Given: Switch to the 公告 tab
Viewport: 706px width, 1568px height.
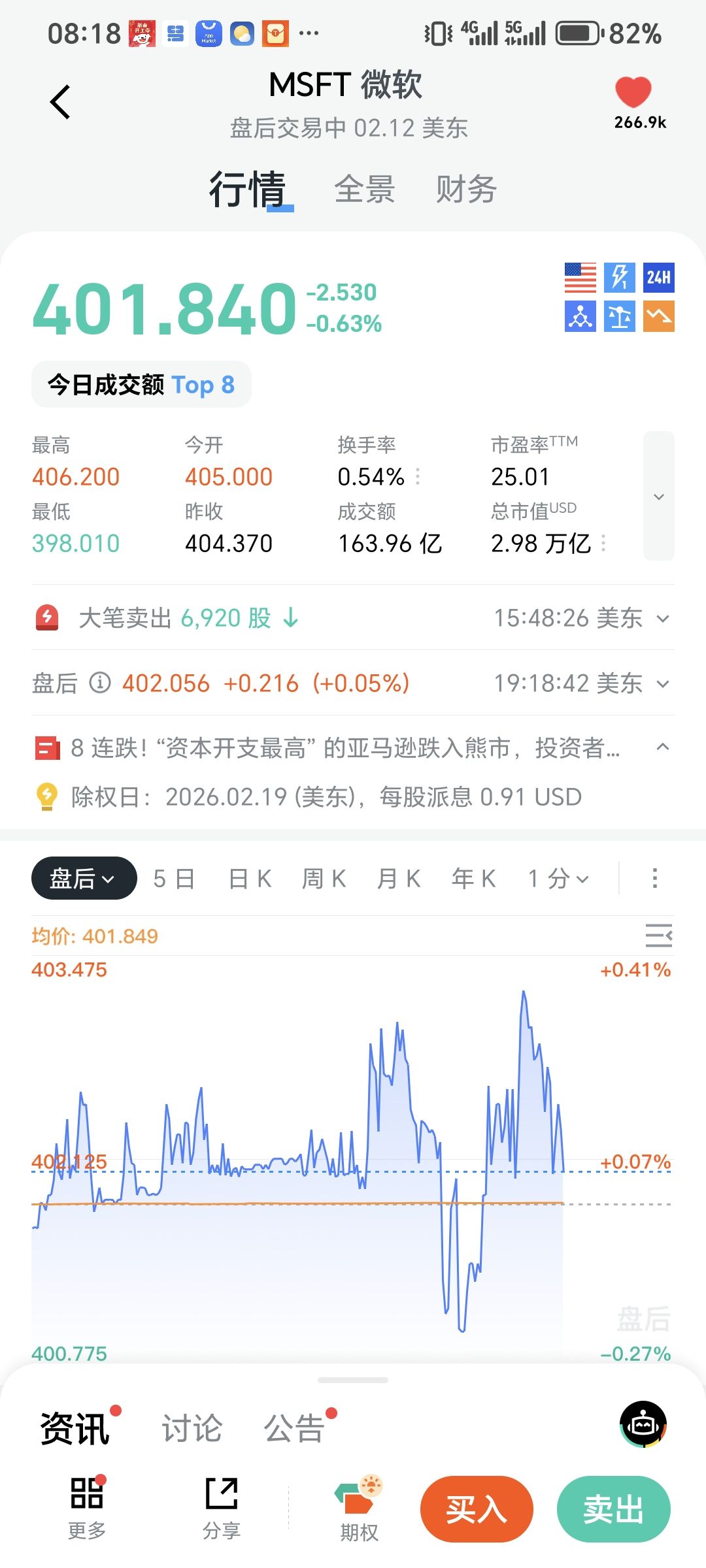Looking at the screenshot, I should [294, 1428].
